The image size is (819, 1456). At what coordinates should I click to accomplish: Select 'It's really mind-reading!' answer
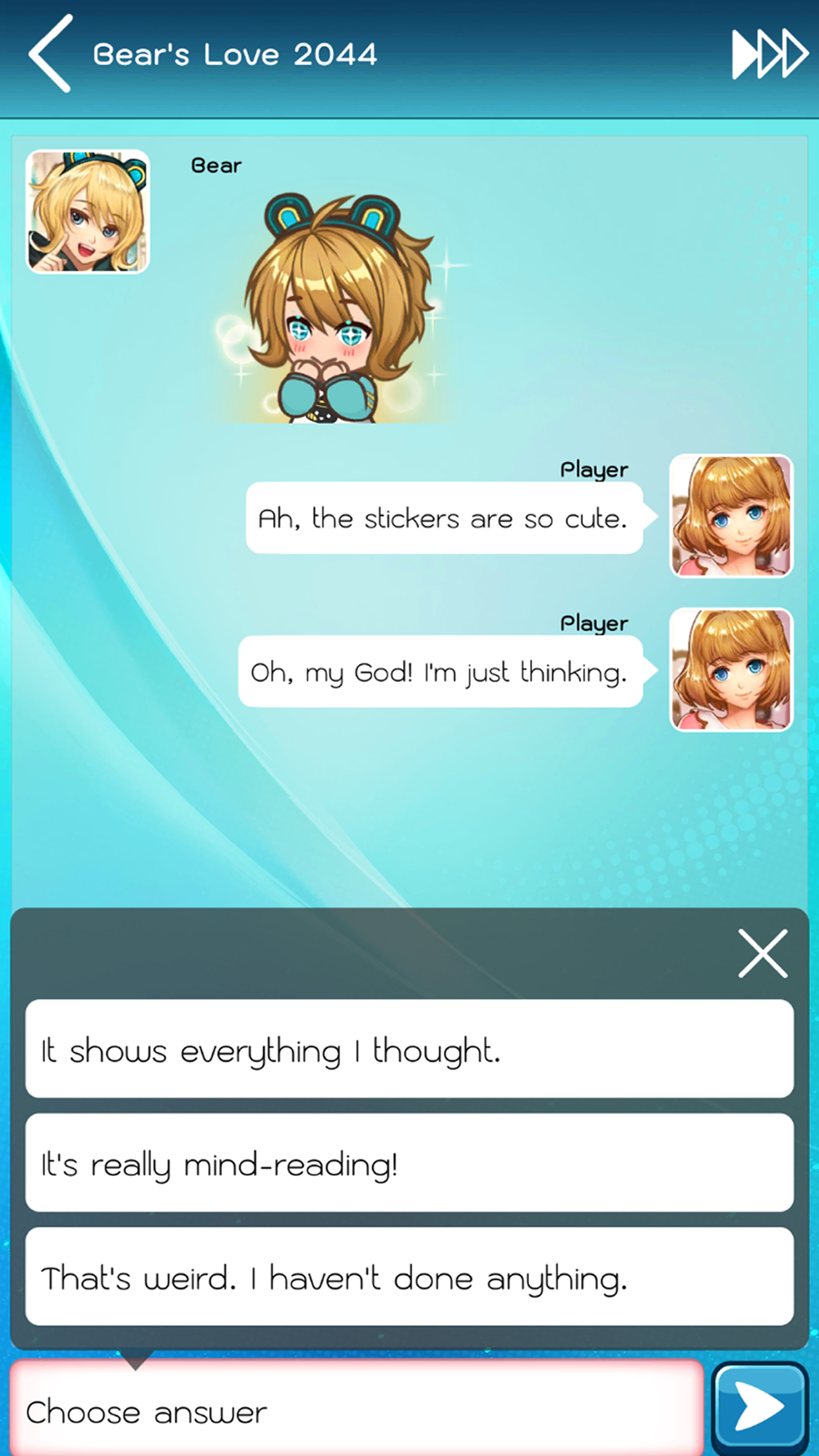click(409, 1163)
